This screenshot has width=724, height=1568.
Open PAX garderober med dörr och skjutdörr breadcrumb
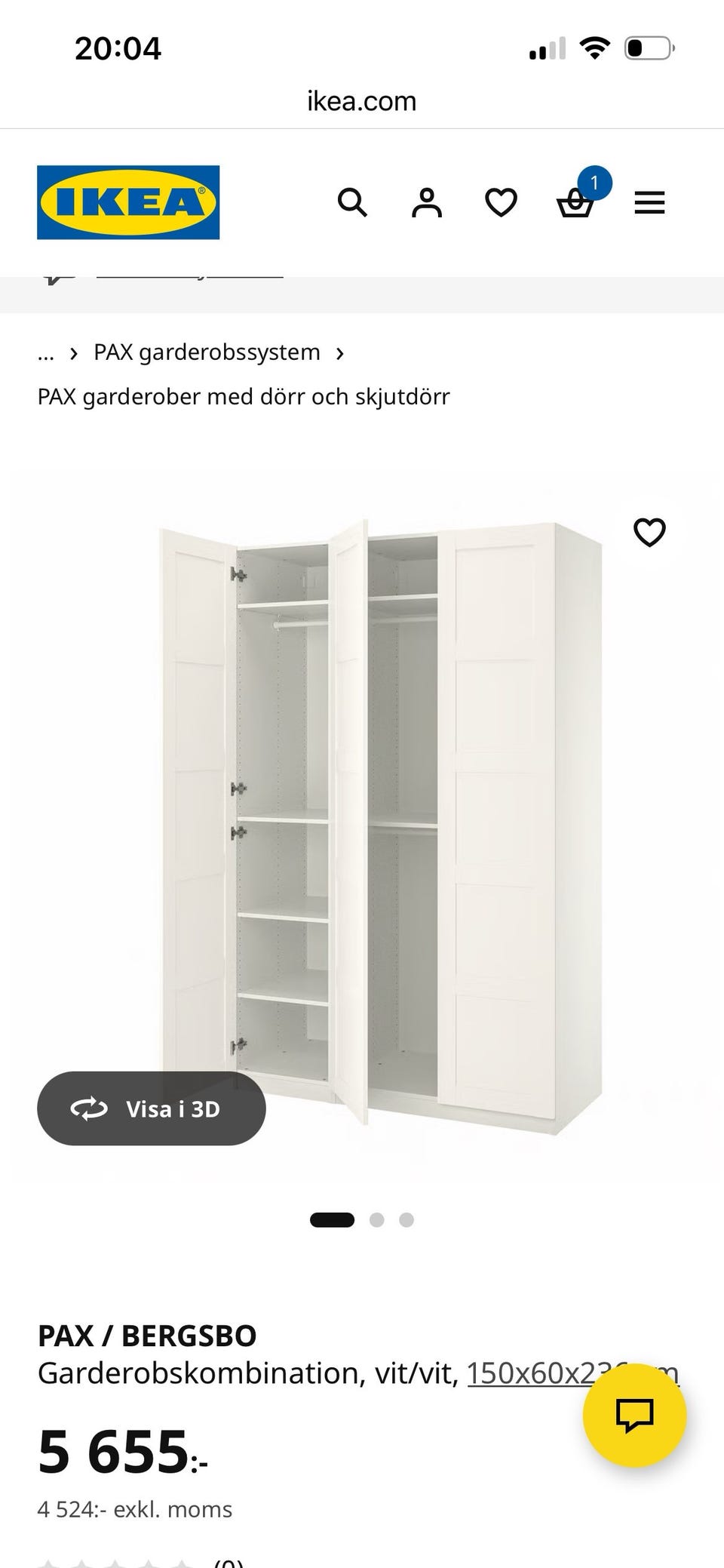pos(244,397)
